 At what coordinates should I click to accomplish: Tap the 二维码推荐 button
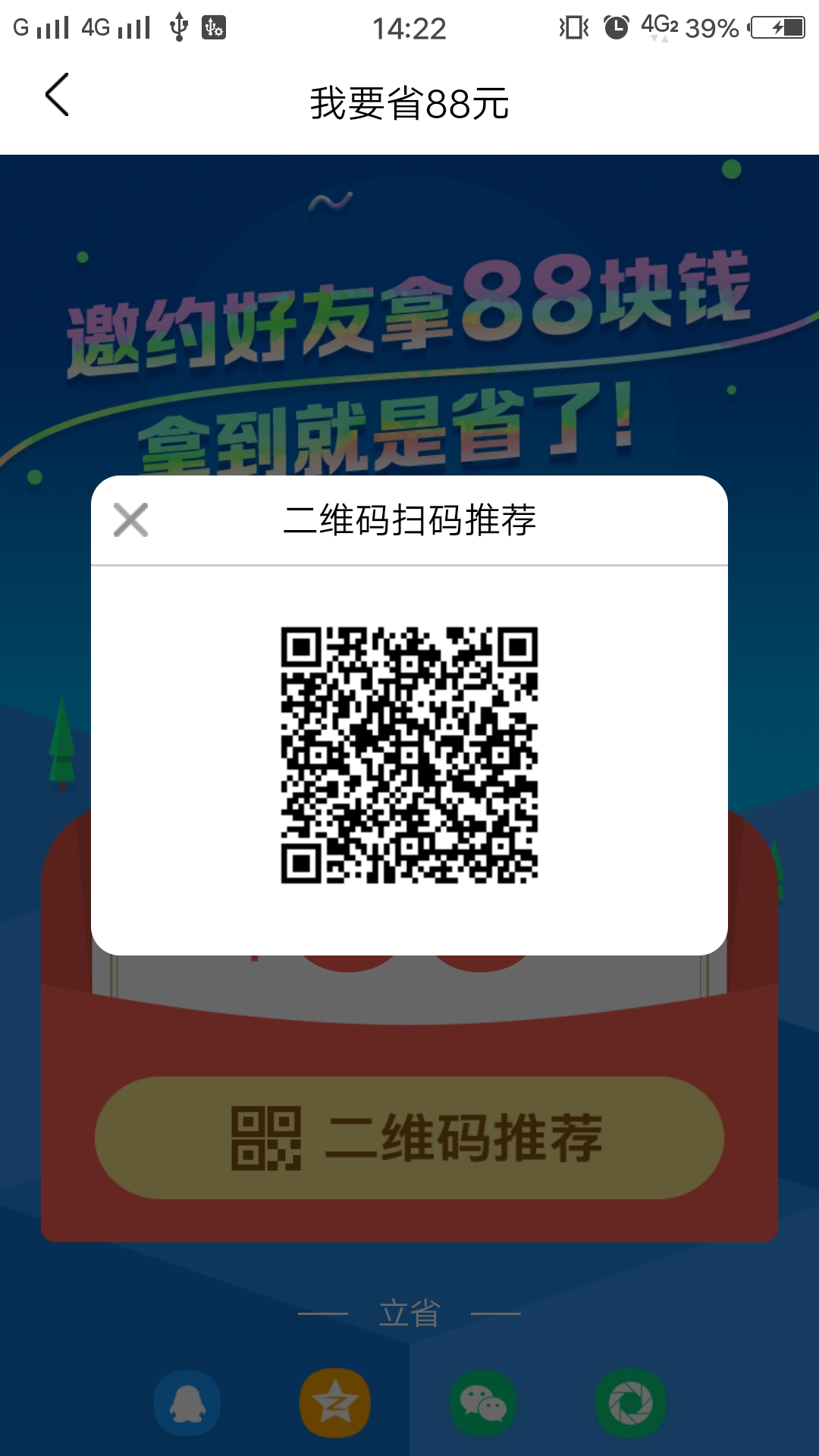(x=409, y=1137)
